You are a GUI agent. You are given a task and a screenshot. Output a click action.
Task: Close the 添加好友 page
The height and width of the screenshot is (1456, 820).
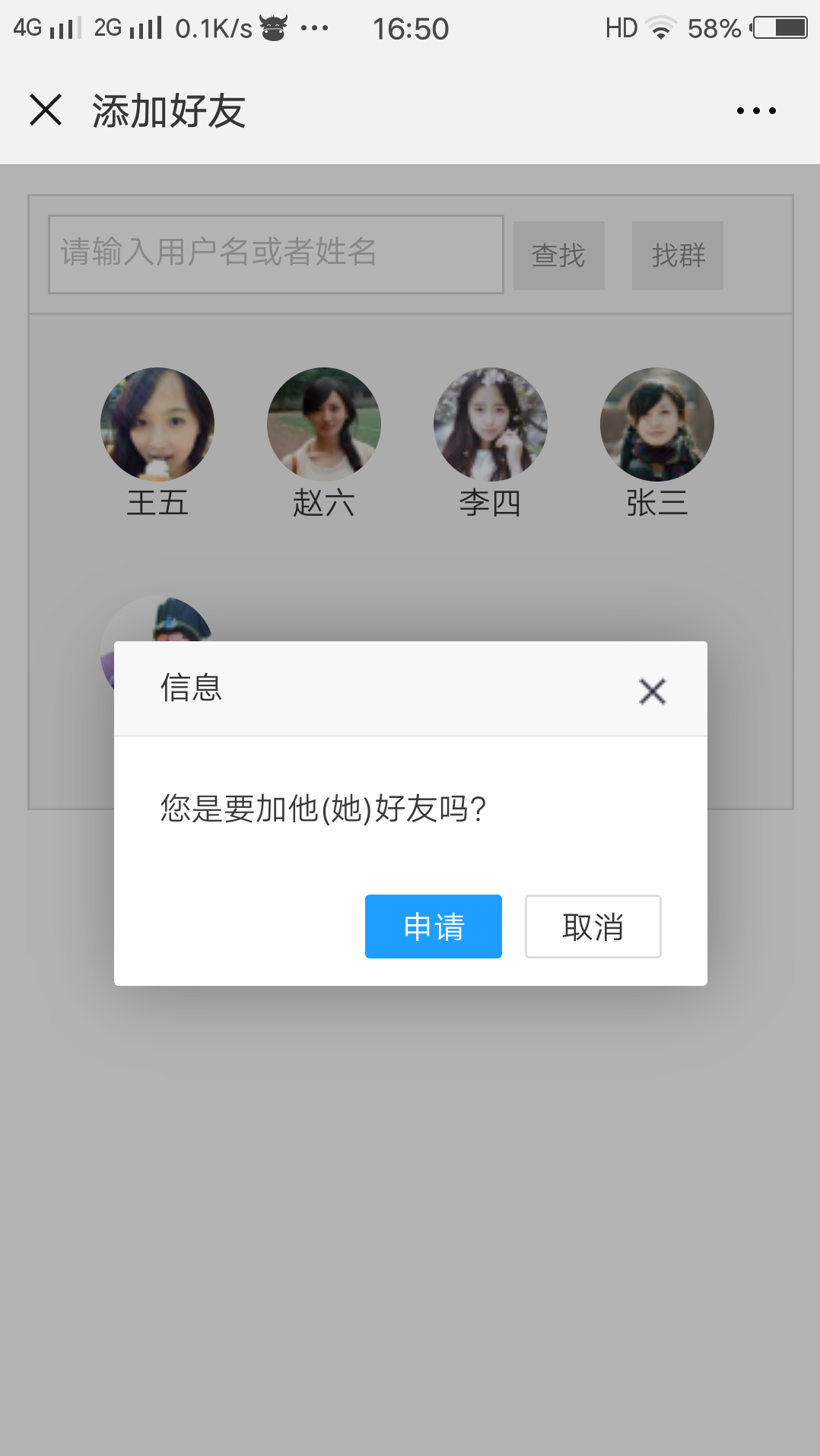click(46, 110)
